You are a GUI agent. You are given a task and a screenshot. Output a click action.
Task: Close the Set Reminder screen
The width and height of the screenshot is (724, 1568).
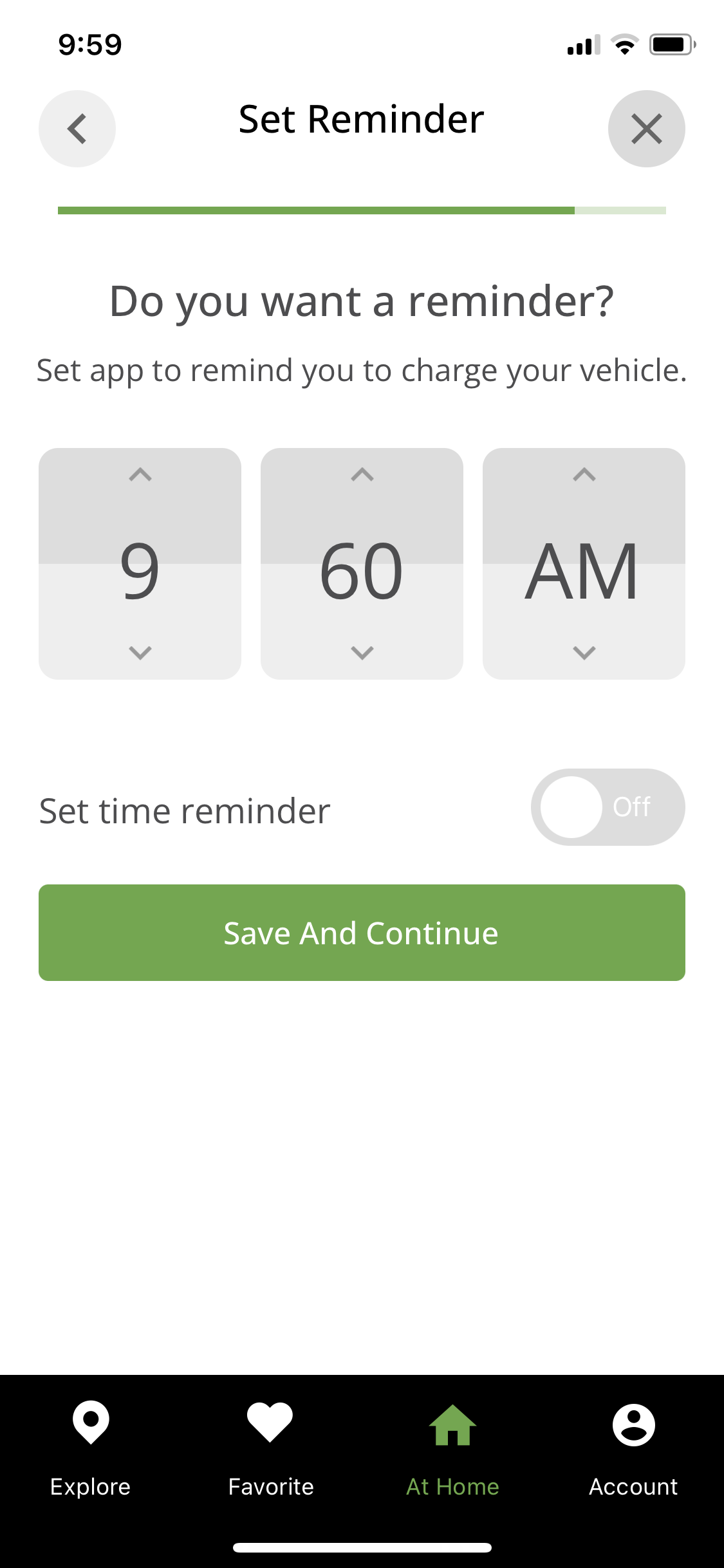[x=646, y=129]
